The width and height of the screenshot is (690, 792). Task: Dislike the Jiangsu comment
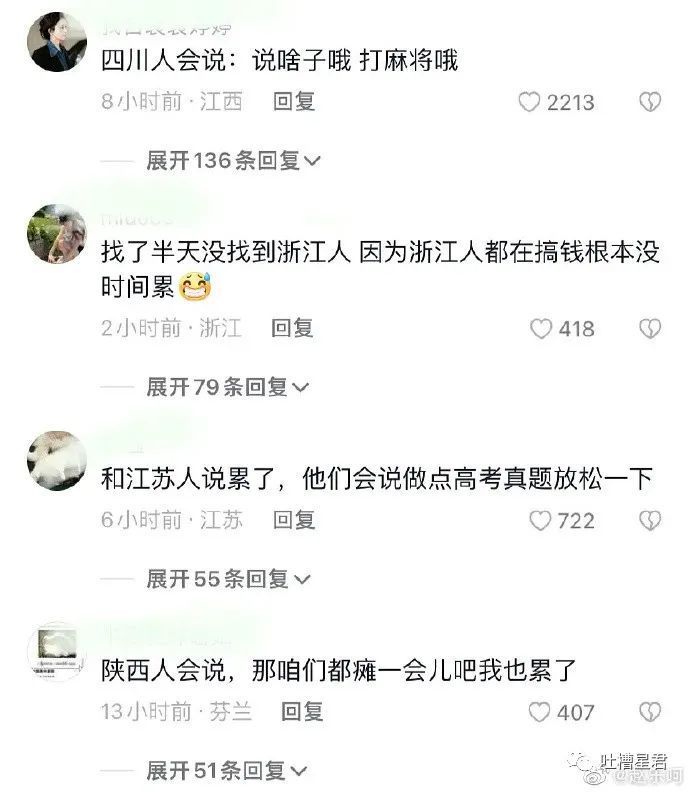pos(650,520)
